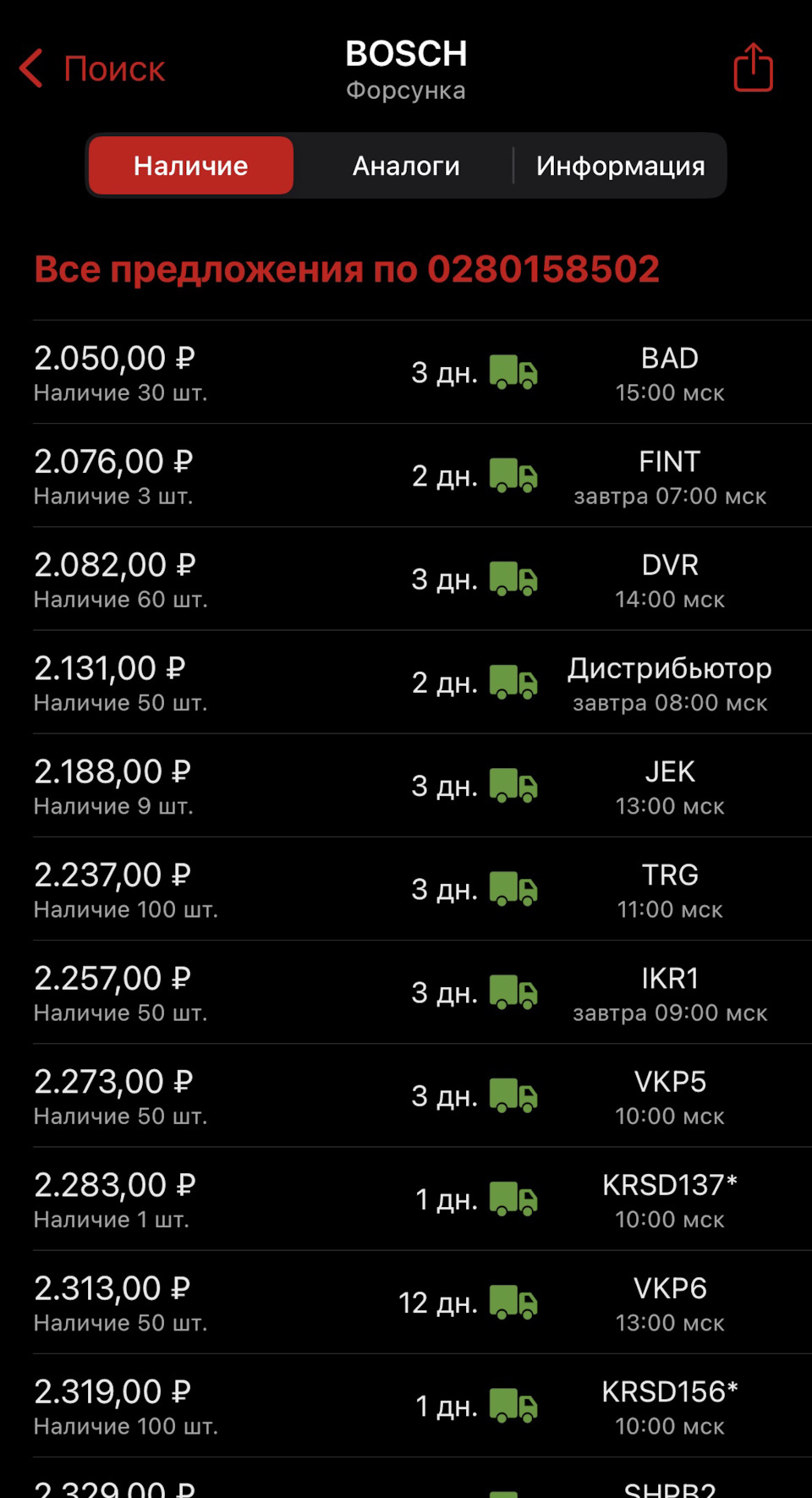Select the DVR offer for 2.082,00 ₽
This screenshot has height=1498, width=812.
pos(406,579)
